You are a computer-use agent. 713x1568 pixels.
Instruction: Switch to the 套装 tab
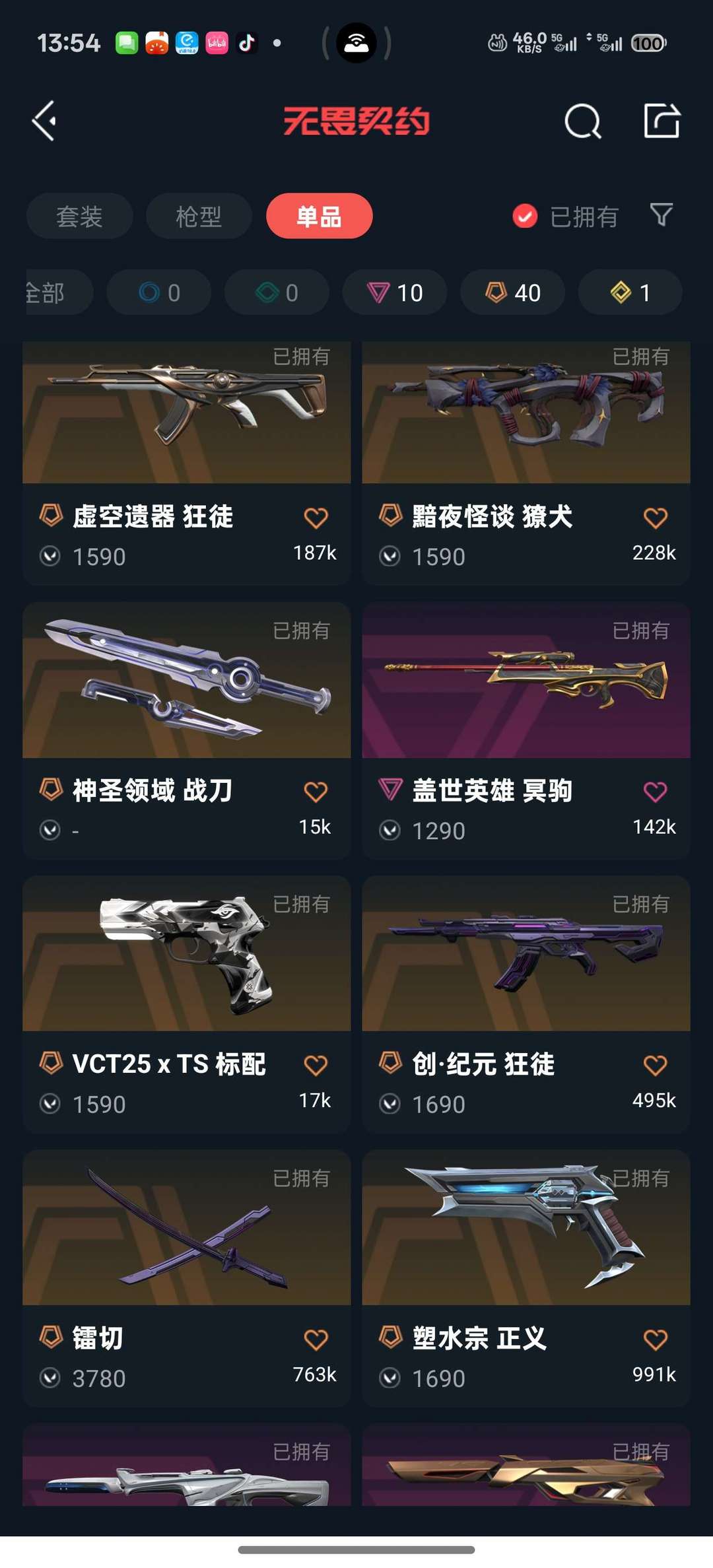pyautogui.click(x=79, y=216)
